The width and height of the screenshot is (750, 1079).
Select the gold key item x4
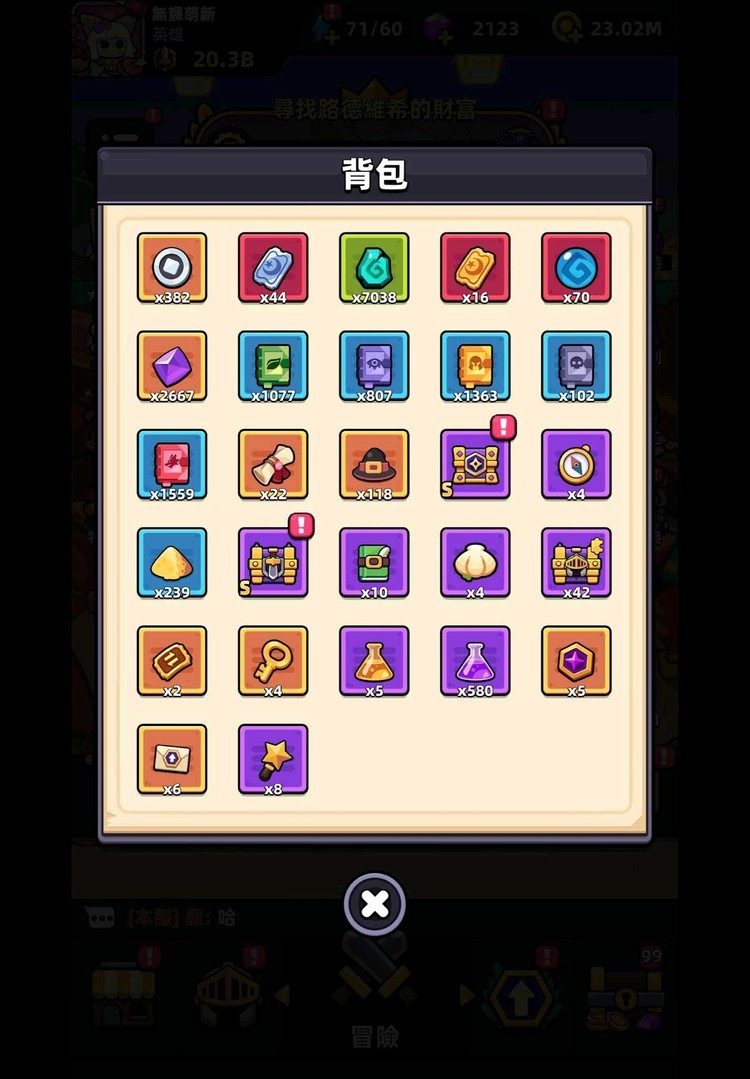pyautogui.click(x=273, y=660)
